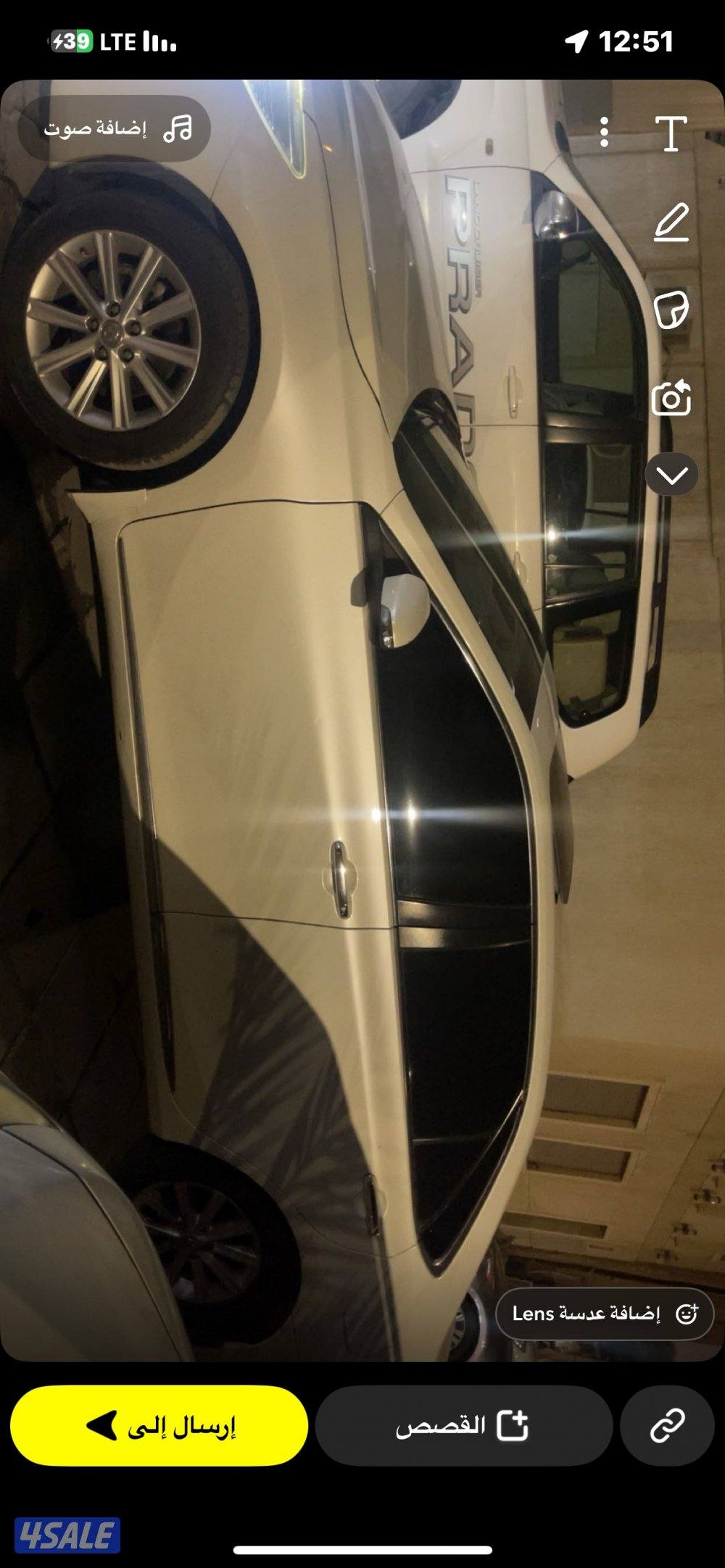Tap the camera flip icon tool
This screenshot has height=1568, width=725.
pyautogui.click(x=671, y=398)
